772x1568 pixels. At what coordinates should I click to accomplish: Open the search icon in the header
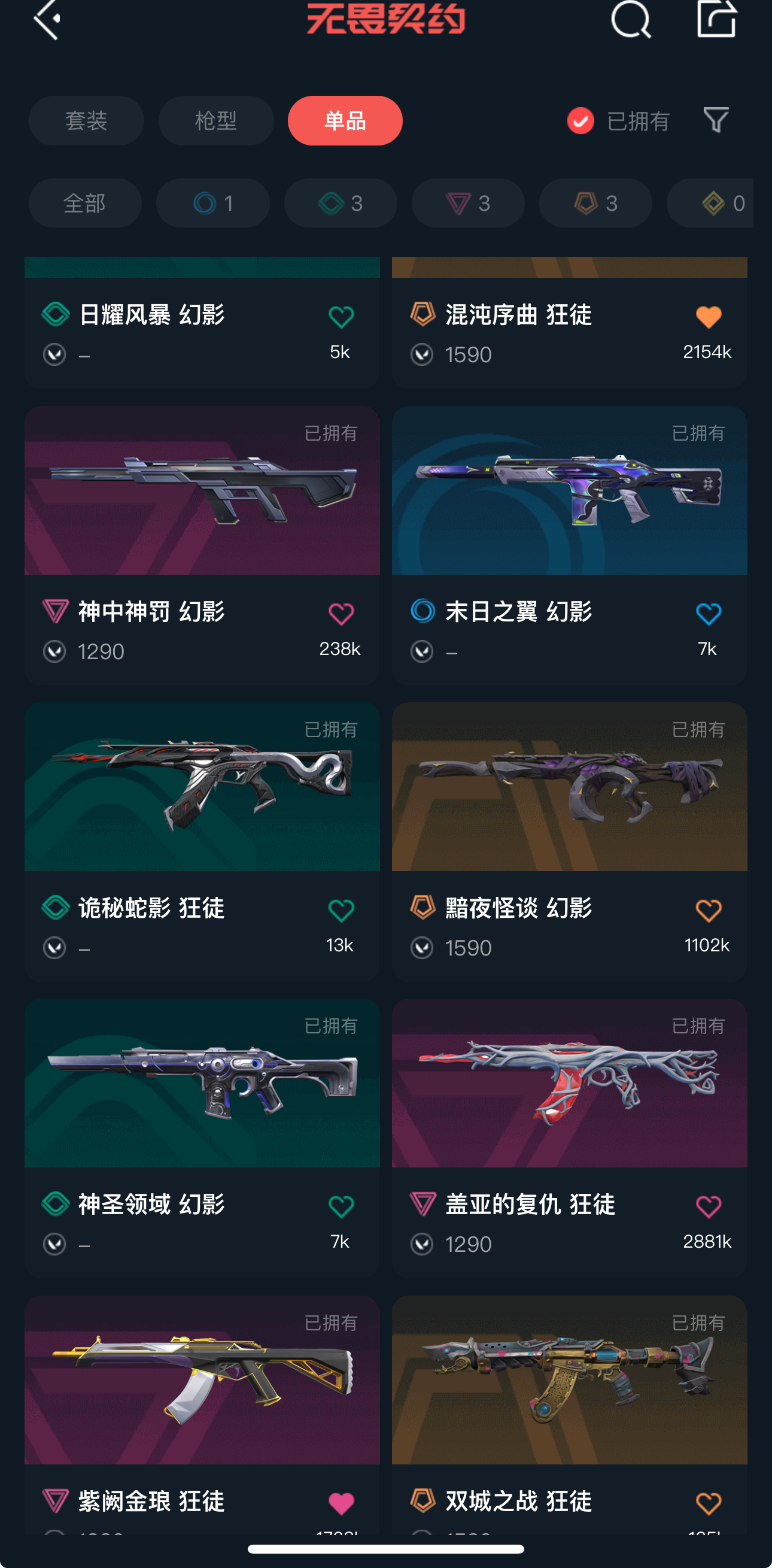[630, 20]
